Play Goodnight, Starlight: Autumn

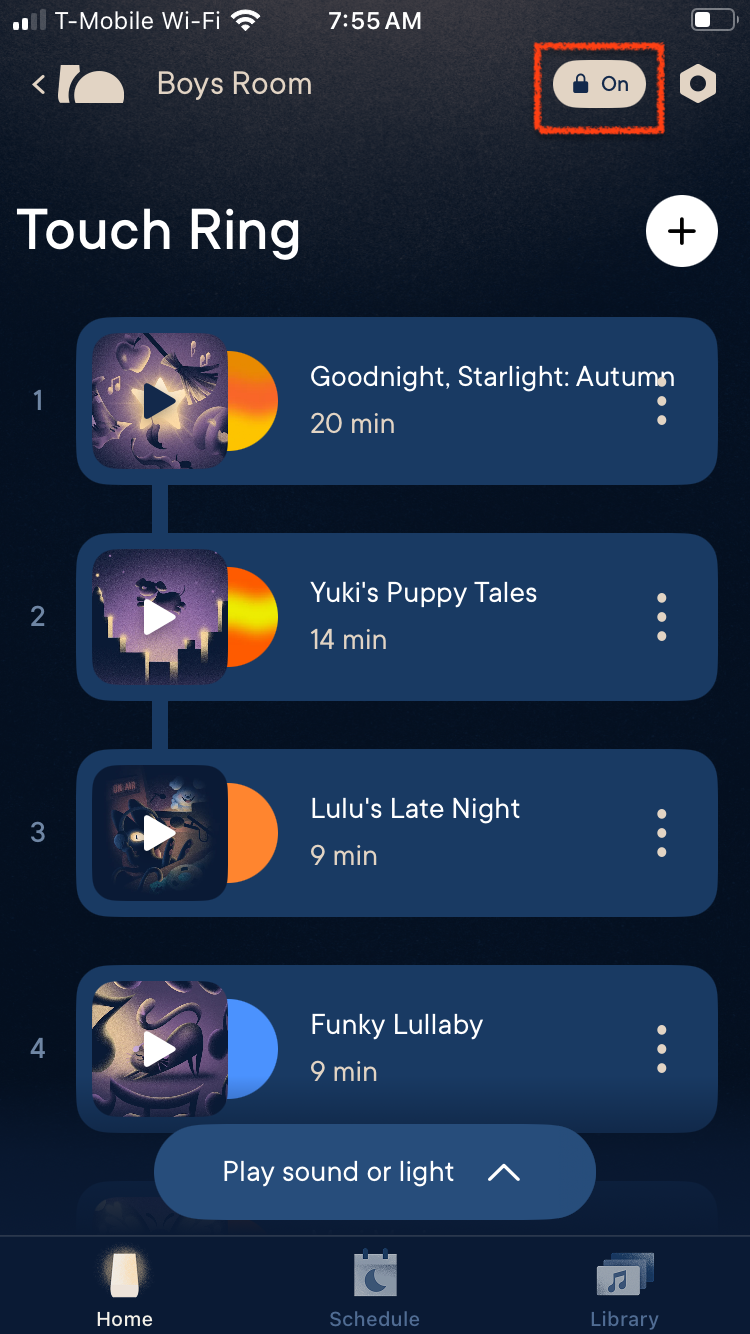(160, 401)
